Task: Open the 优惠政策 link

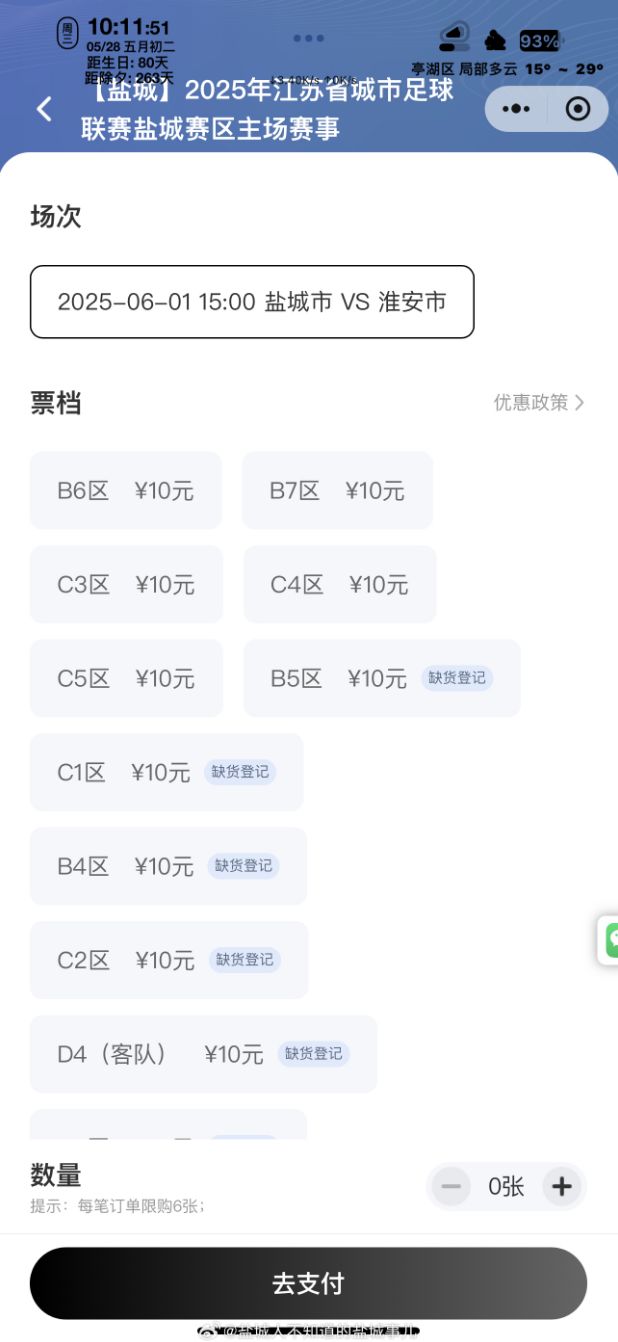Action: [x=538, y=402]
